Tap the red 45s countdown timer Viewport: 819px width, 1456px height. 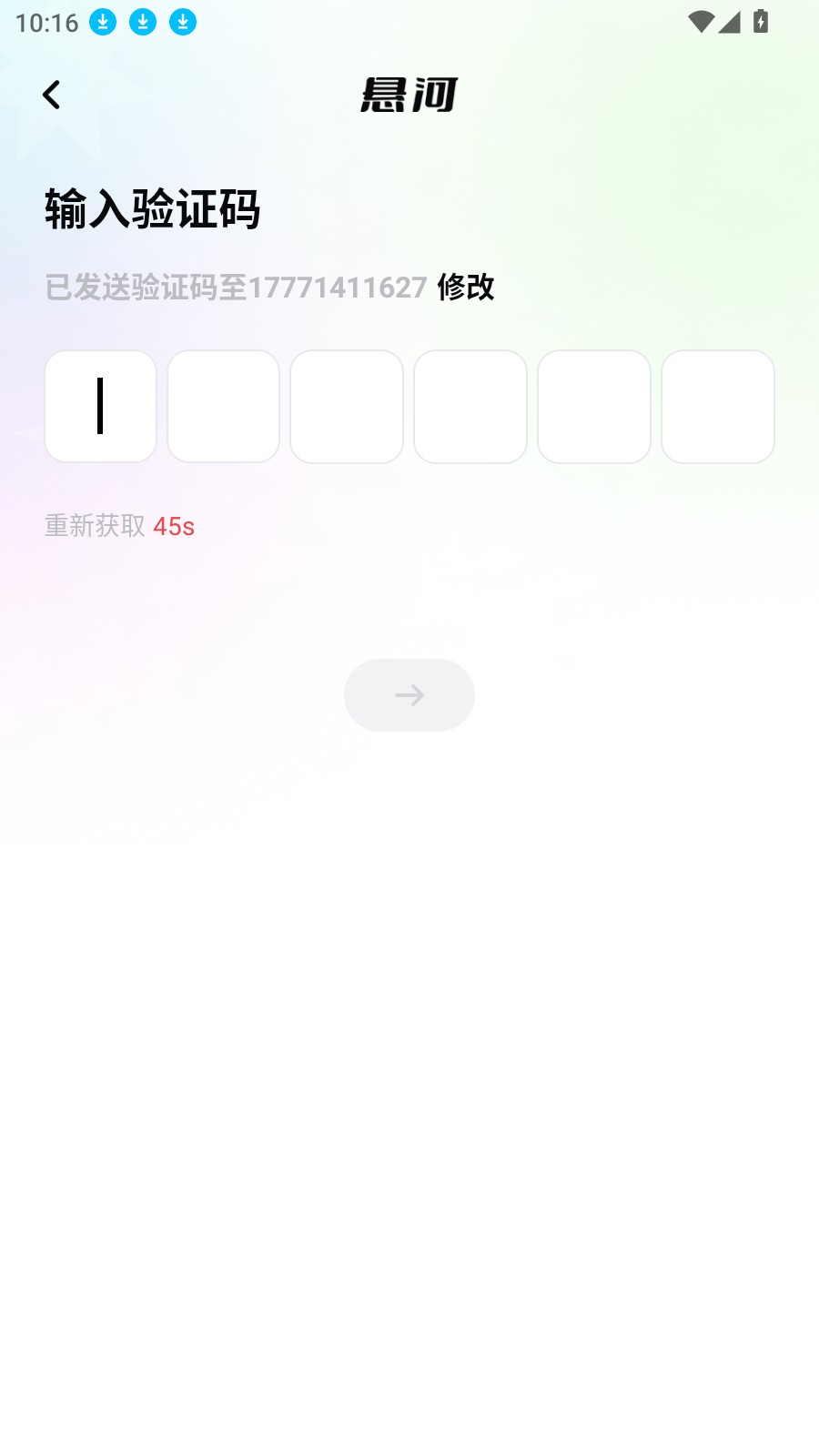click(175, 526)
